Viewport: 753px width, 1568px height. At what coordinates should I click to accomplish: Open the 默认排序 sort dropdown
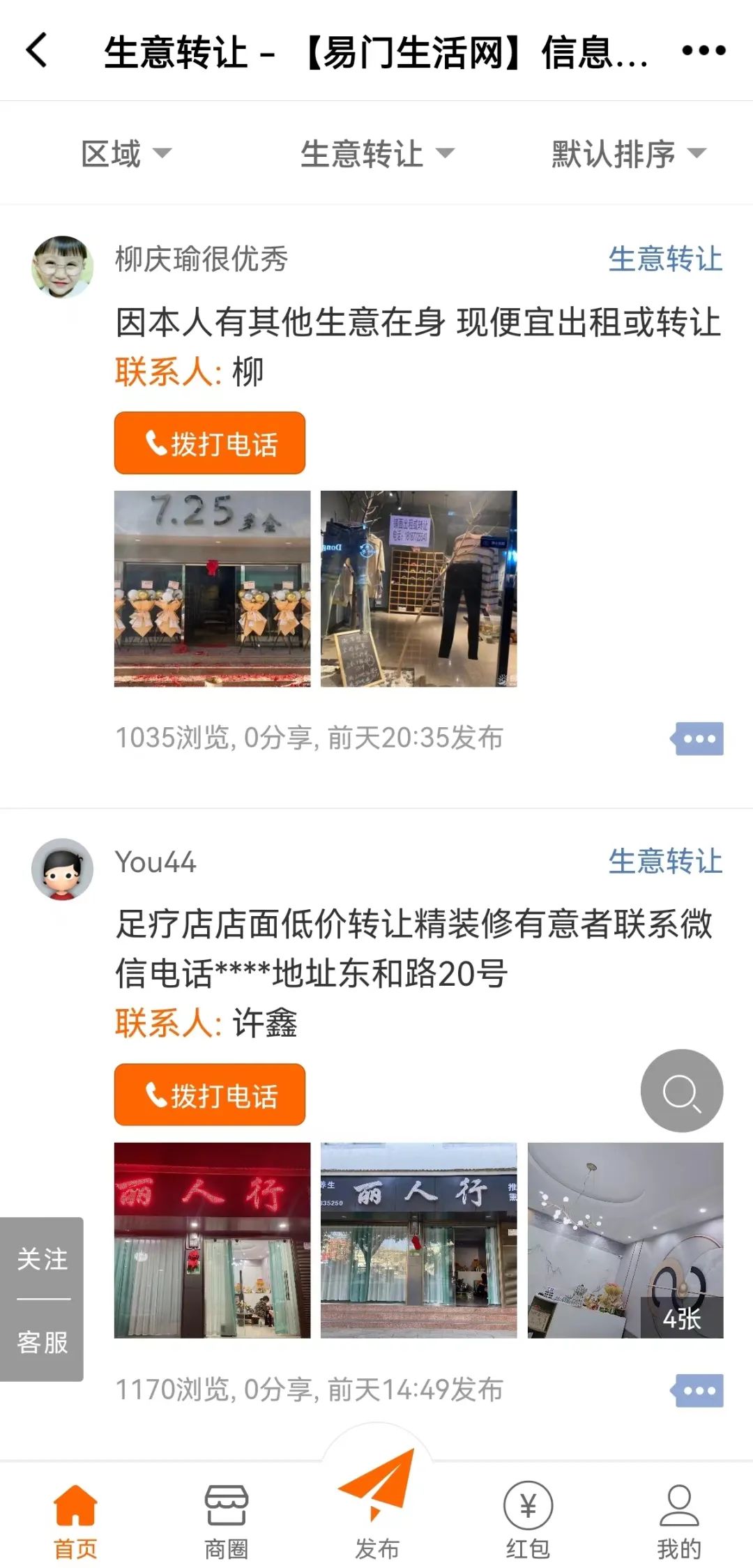point(629,153)
